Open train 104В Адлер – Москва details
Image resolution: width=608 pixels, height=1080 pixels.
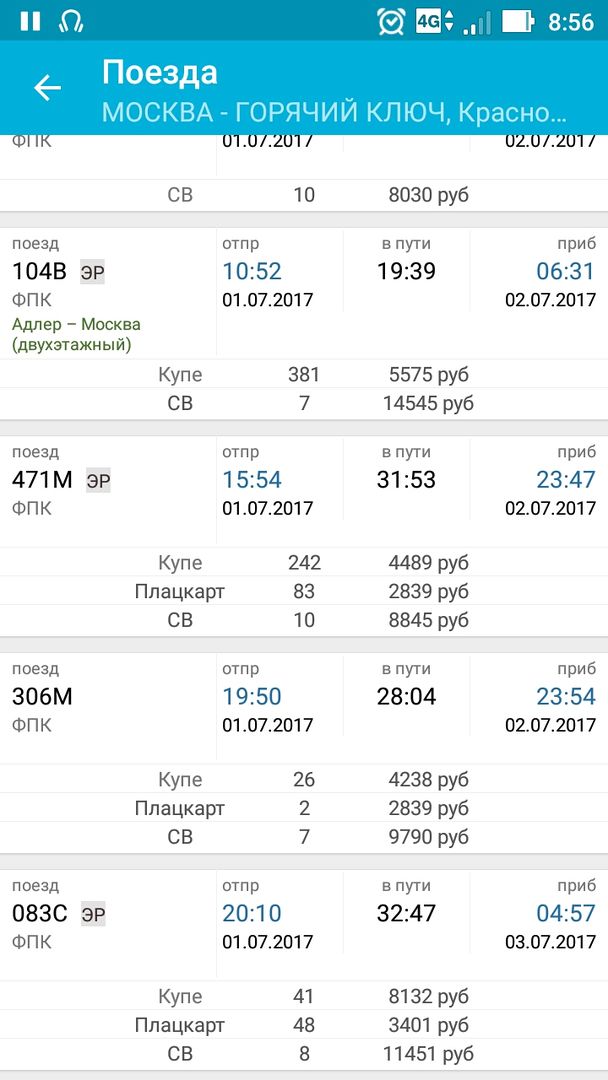tap(304, 291)
